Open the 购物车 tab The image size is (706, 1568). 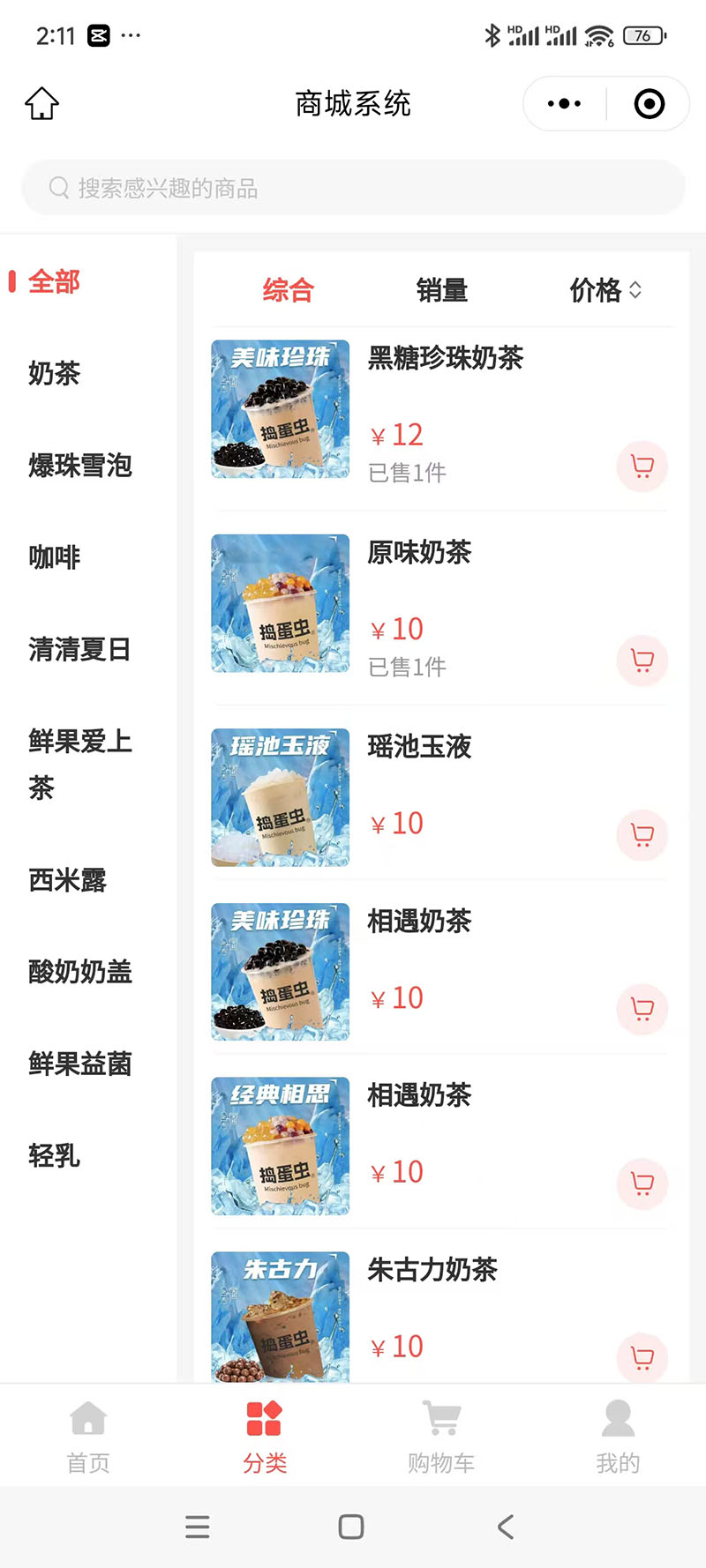click(441, 1436)
